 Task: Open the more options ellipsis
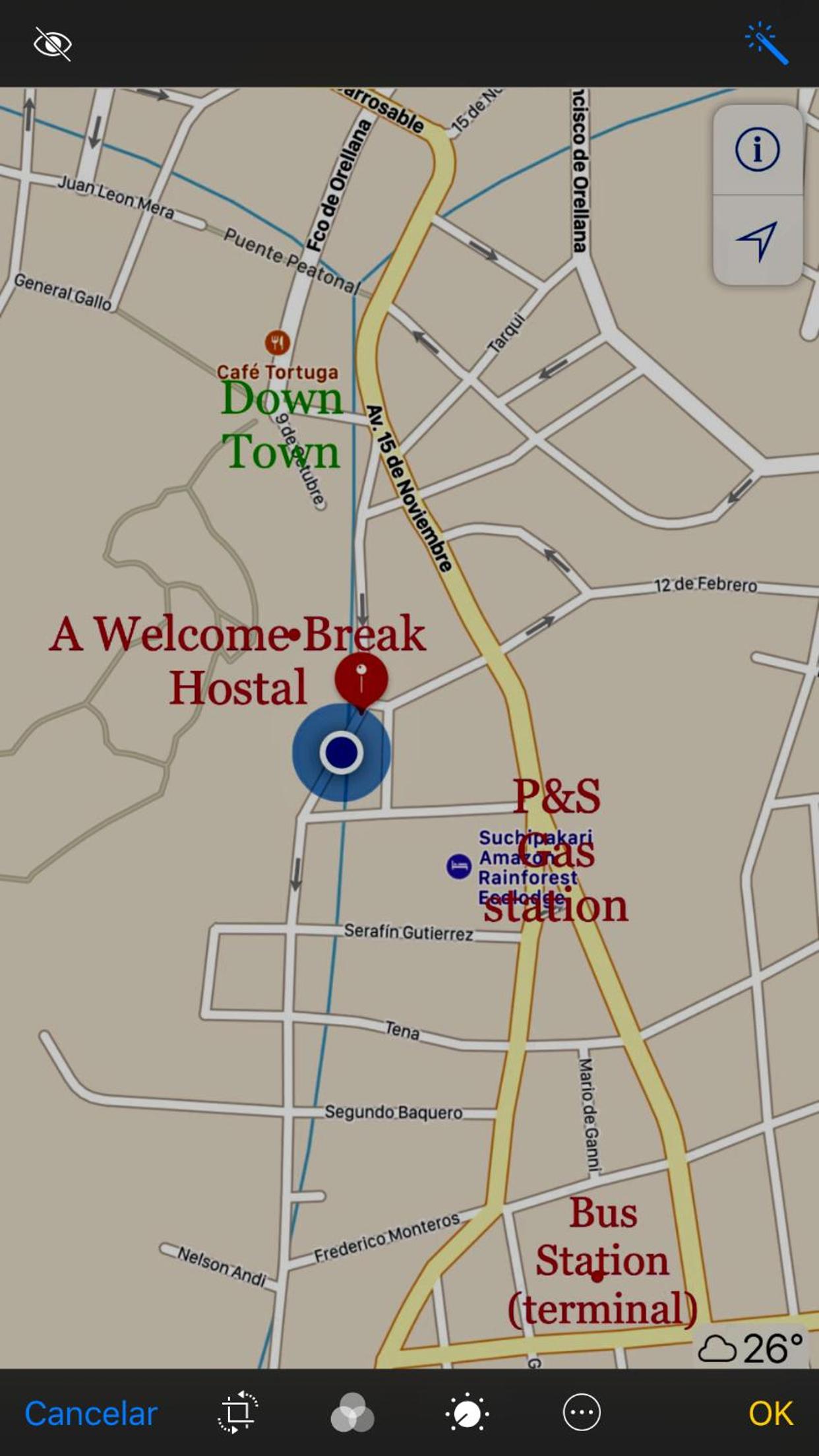(x=582, y=1412)
